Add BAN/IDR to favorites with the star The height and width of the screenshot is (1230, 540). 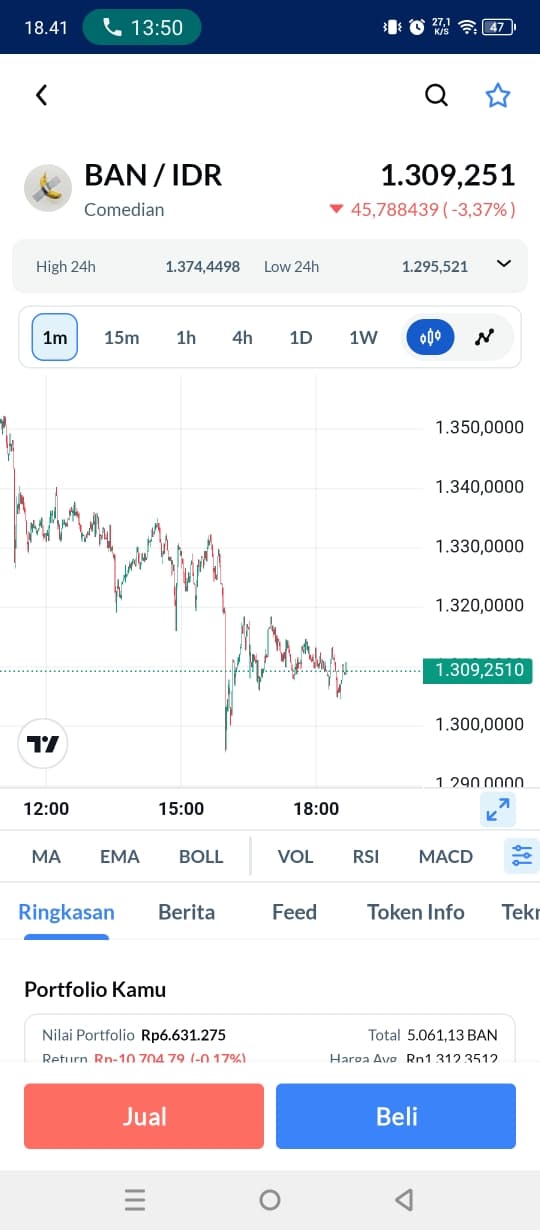coord(498,95)
